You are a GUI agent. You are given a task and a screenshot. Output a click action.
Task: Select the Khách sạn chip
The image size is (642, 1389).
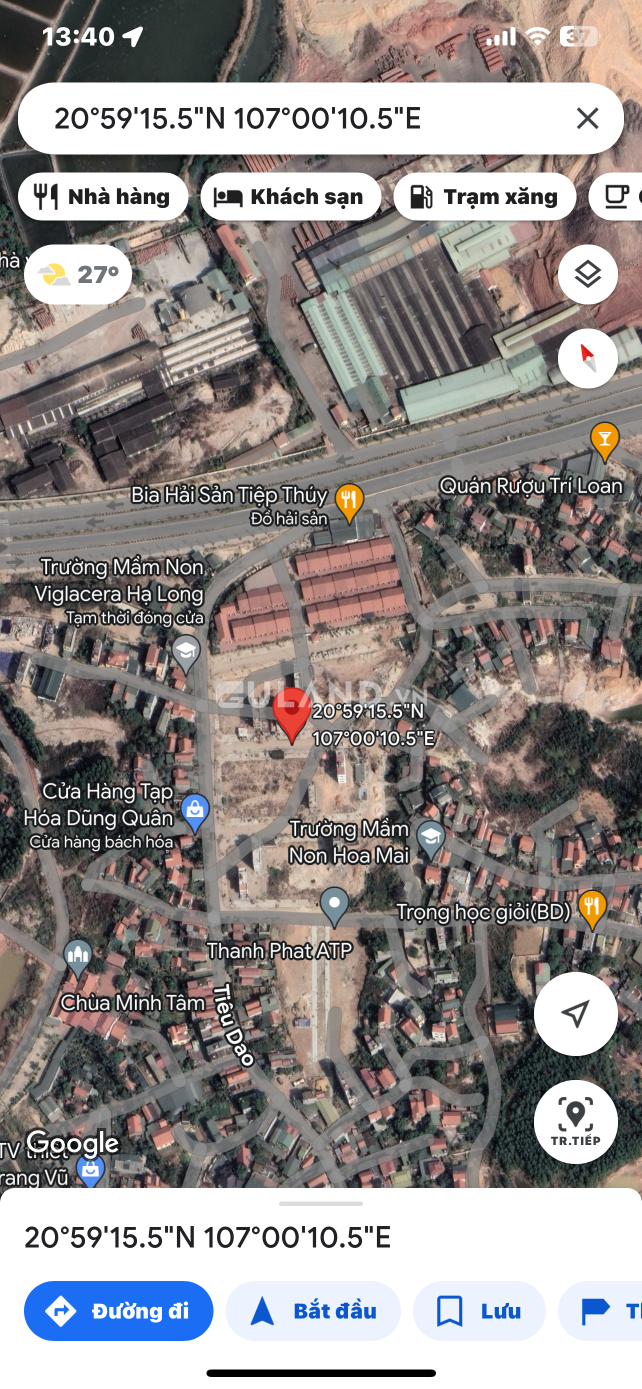coord(291,197)
